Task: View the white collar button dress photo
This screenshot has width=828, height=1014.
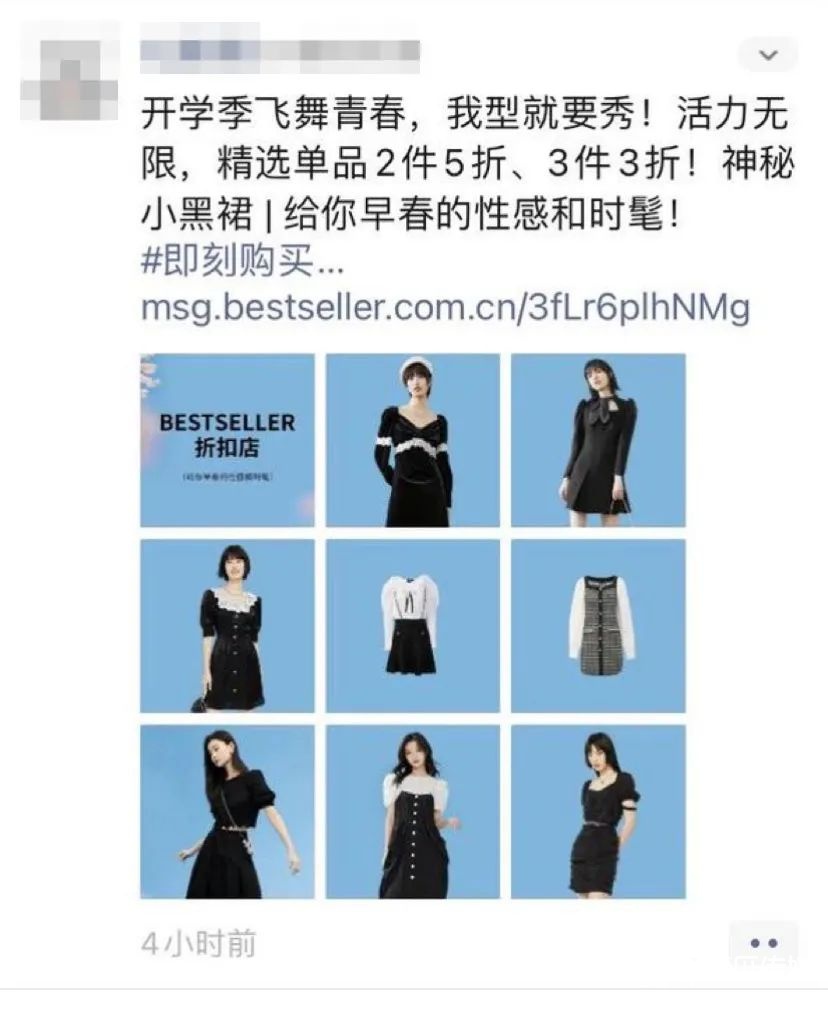Action: click(x=413, y=811)
